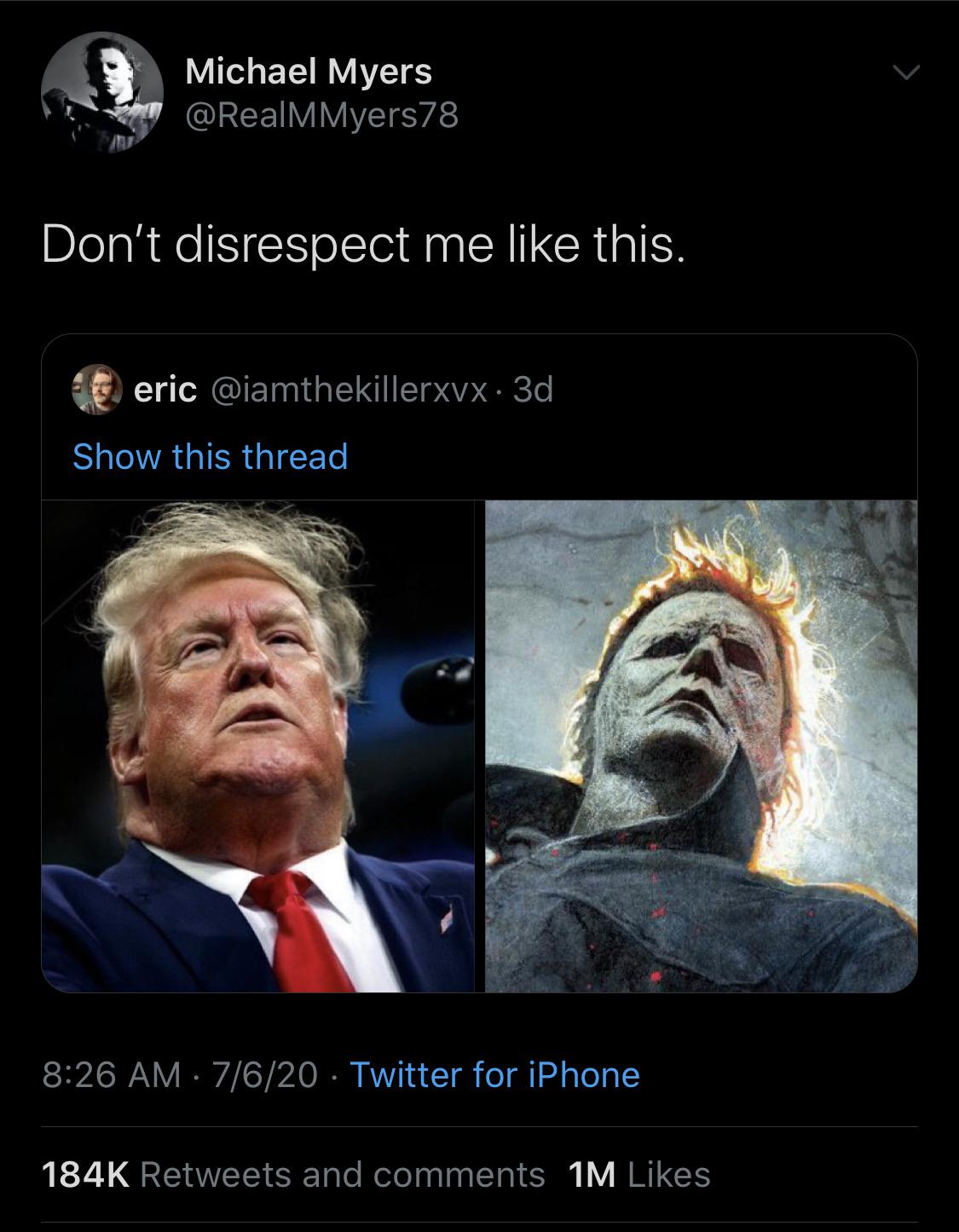Open Michael Myers profile picture
Viewport: 959px width, 1232px height.
pyautogui.click(x=102, y=92)
